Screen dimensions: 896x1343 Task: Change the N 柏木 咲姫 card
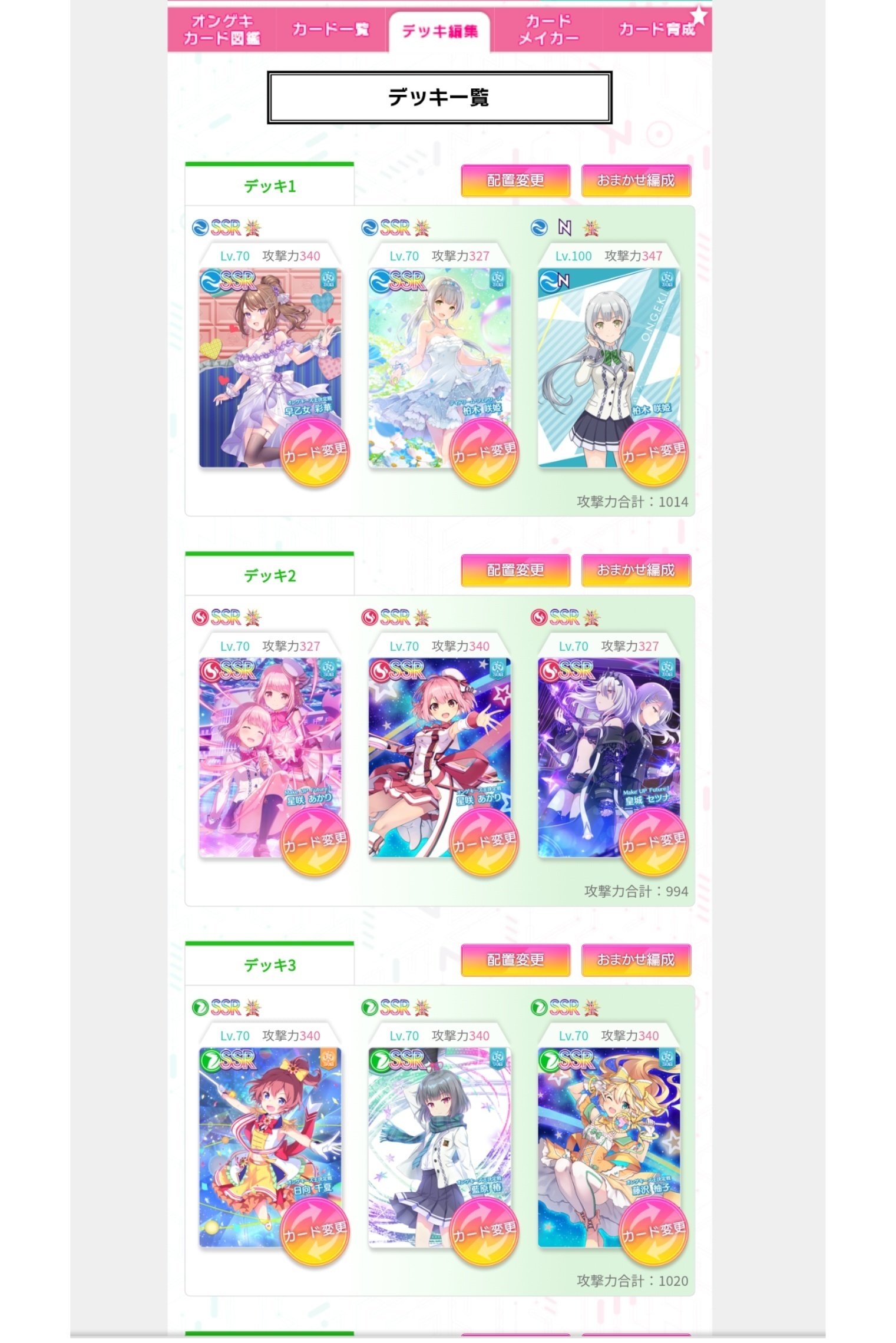[653, 452]
